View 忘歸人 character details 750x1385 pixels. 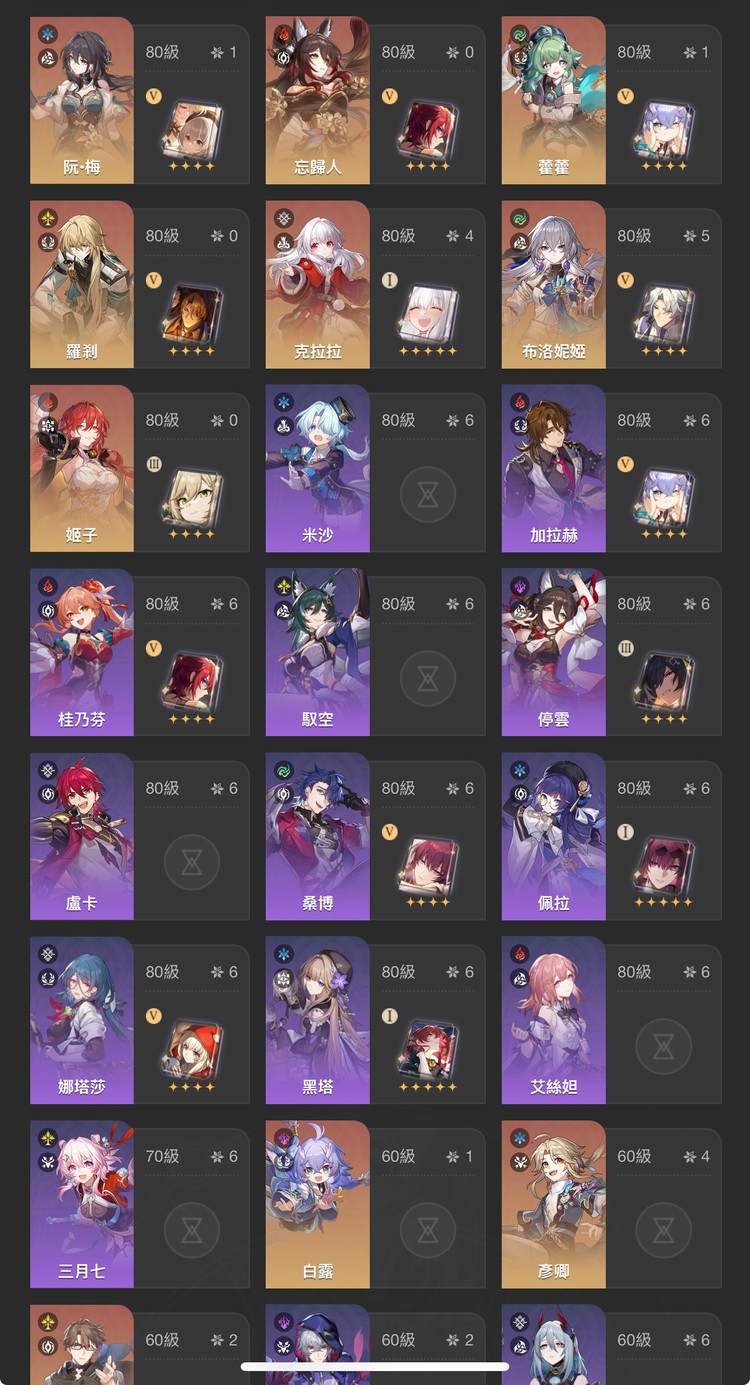click(318, 100)
